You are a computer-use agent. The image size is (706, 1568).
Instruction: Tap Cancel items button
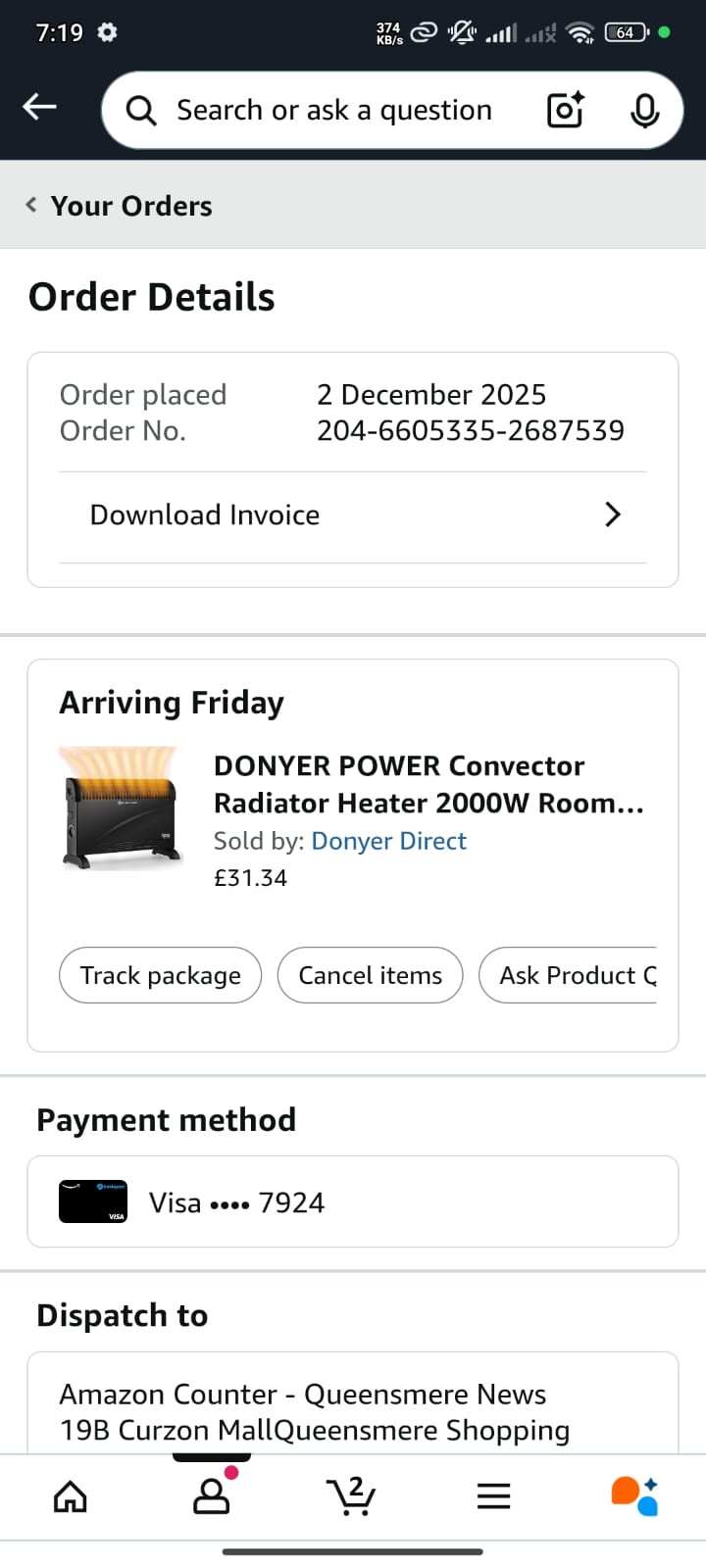[370, 975]
